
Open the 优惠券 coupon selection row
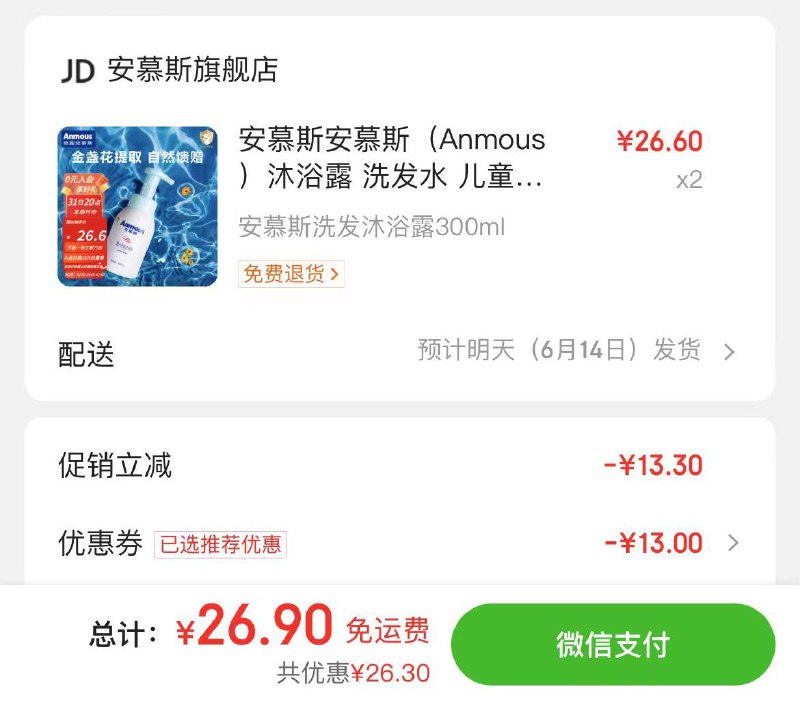[400, 544]
